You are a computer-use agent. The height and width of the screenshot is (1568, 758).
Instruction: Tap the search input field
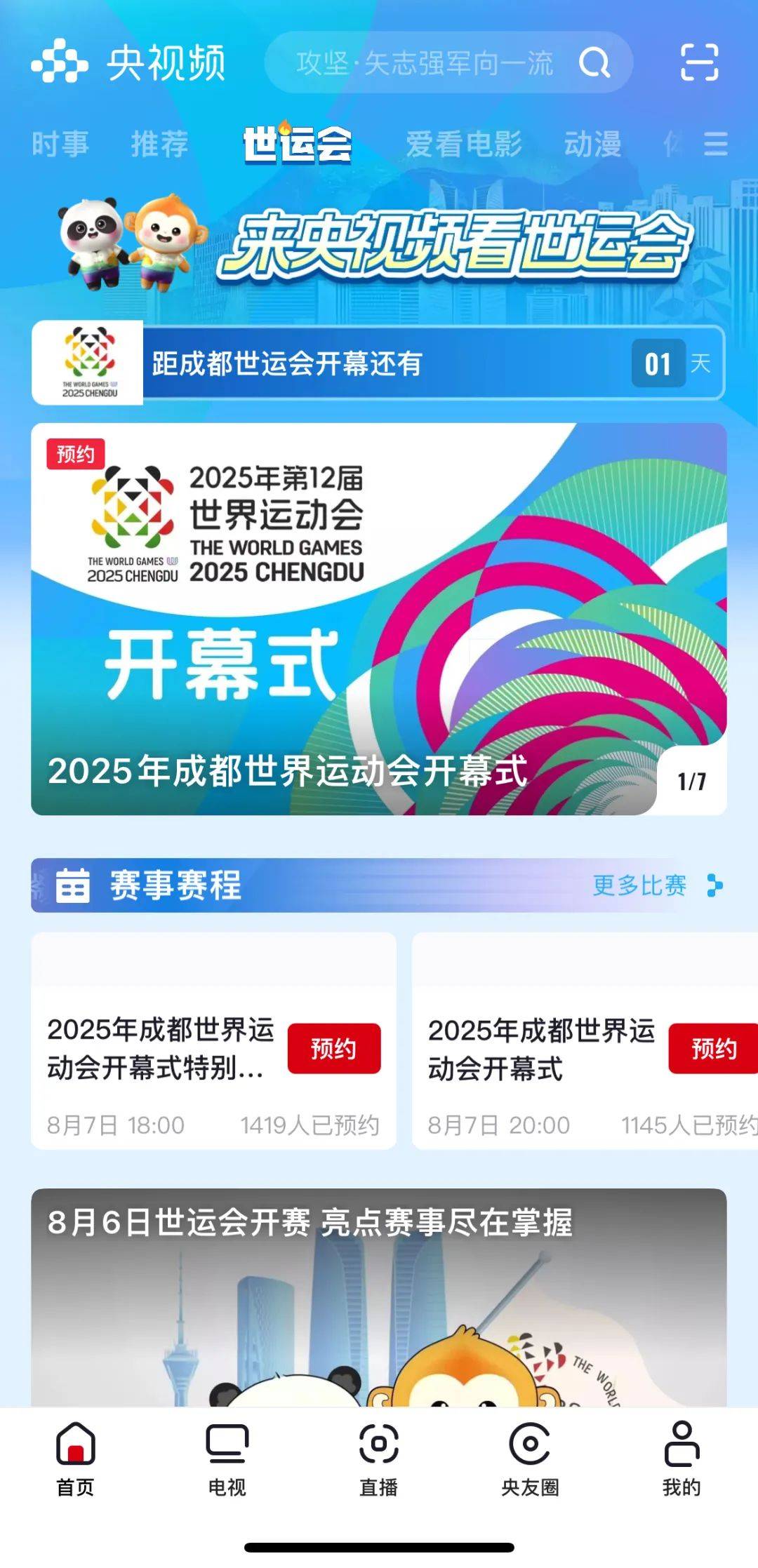(x=421, y=63)
